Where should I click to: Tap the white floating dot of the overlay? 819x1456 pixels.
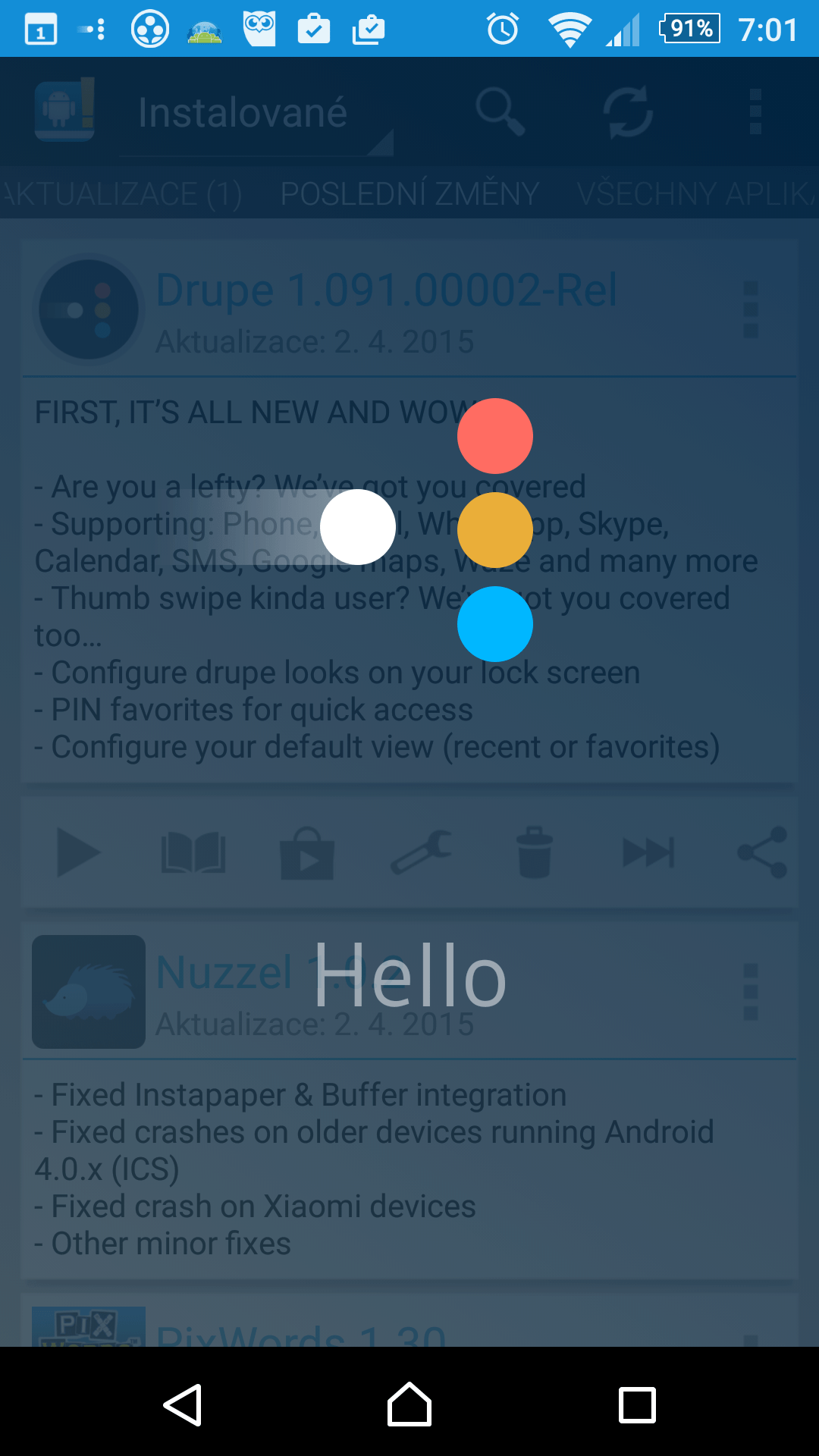[358, 527]
